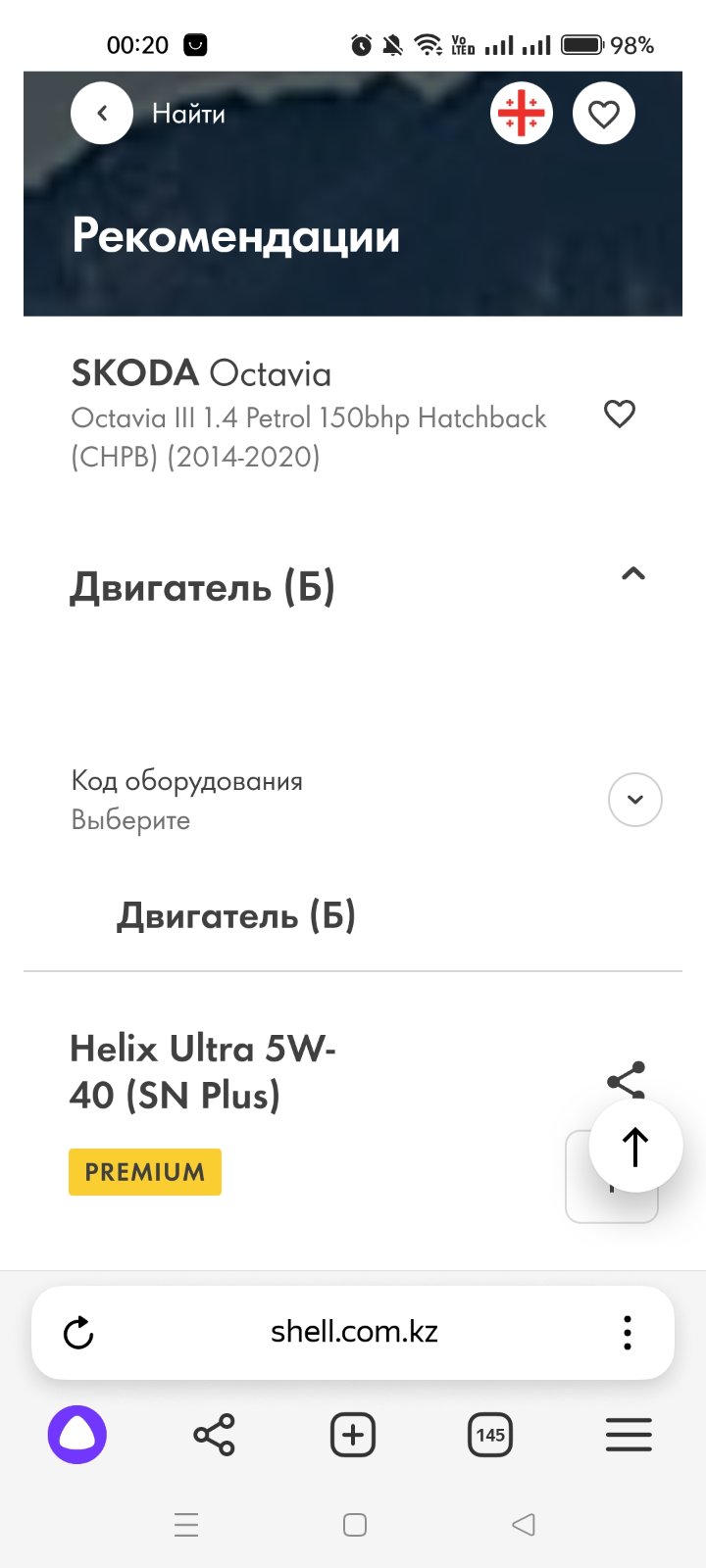Add a new browser tab
Screen dimensions: 706x1568
pos(353,1436)
